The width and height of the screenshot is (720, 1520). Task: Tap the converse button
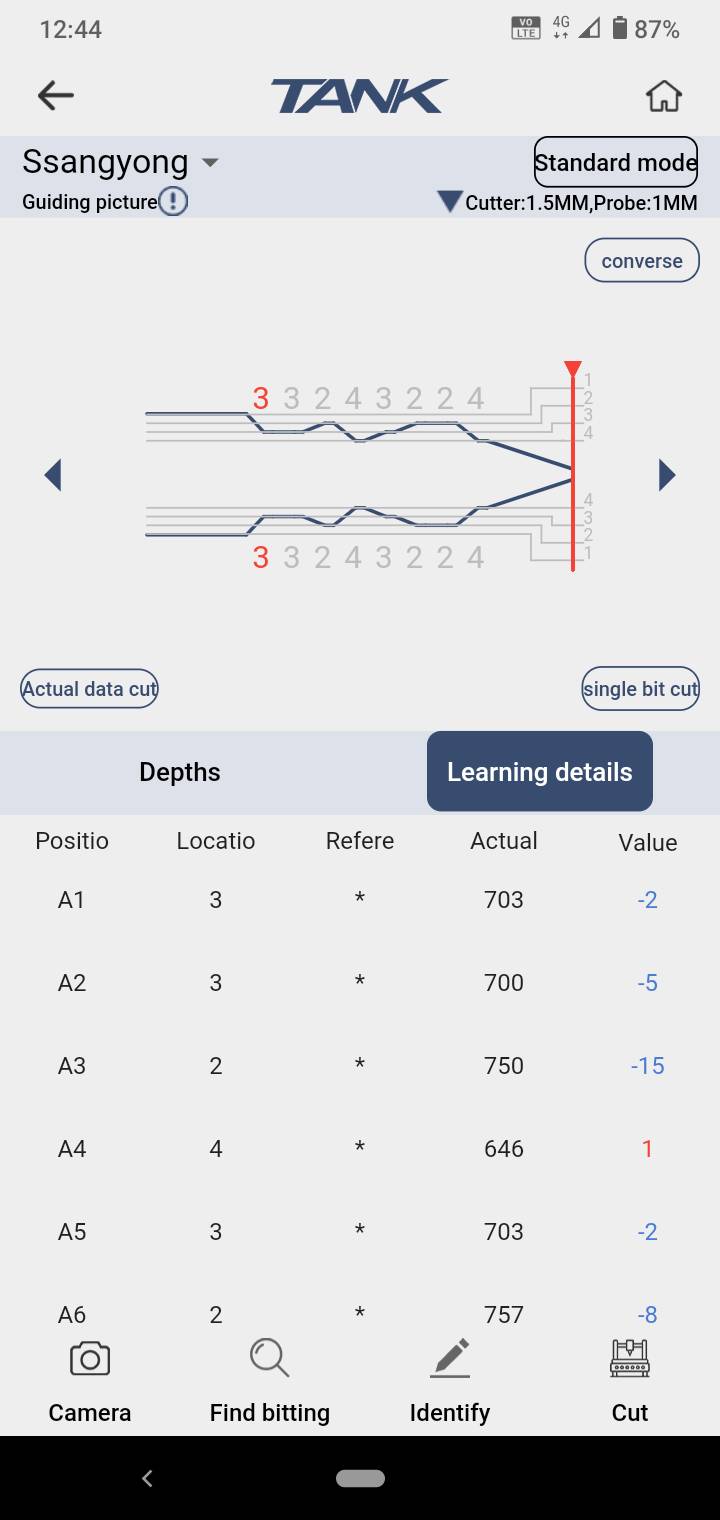tap(642, 261)
